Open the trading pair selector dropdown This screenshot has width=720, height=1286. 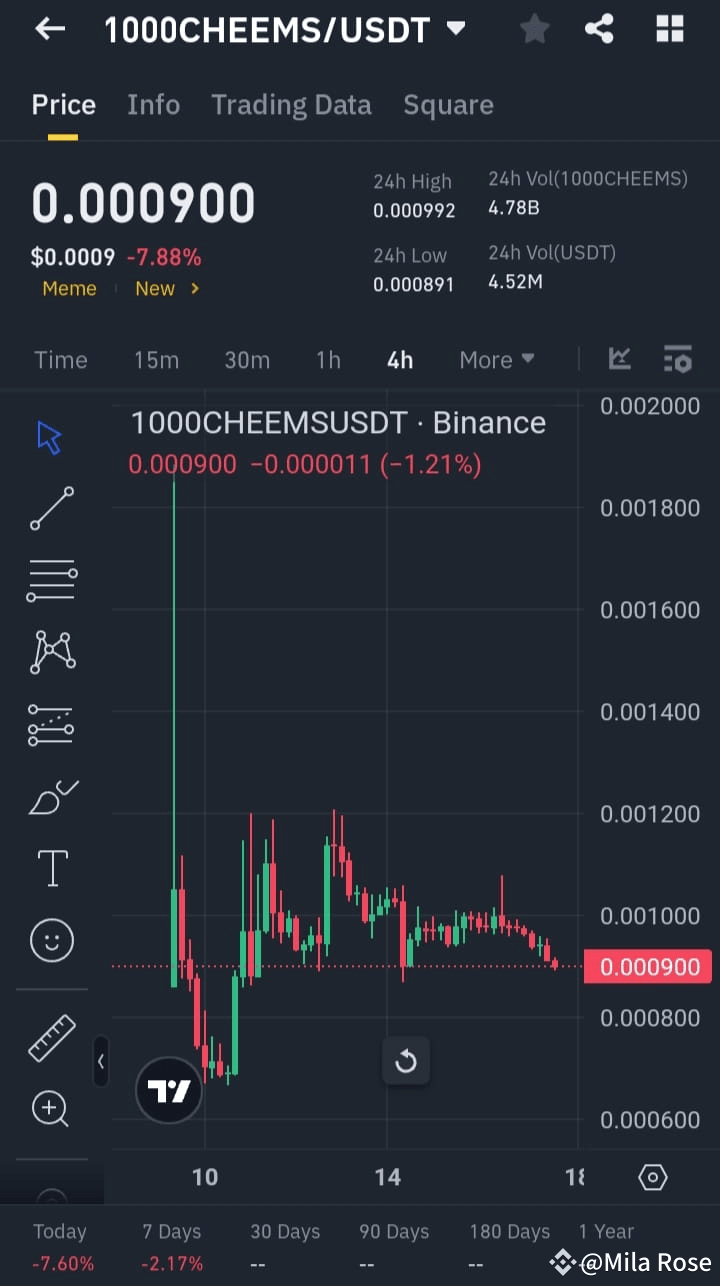[x=456, y=29]
